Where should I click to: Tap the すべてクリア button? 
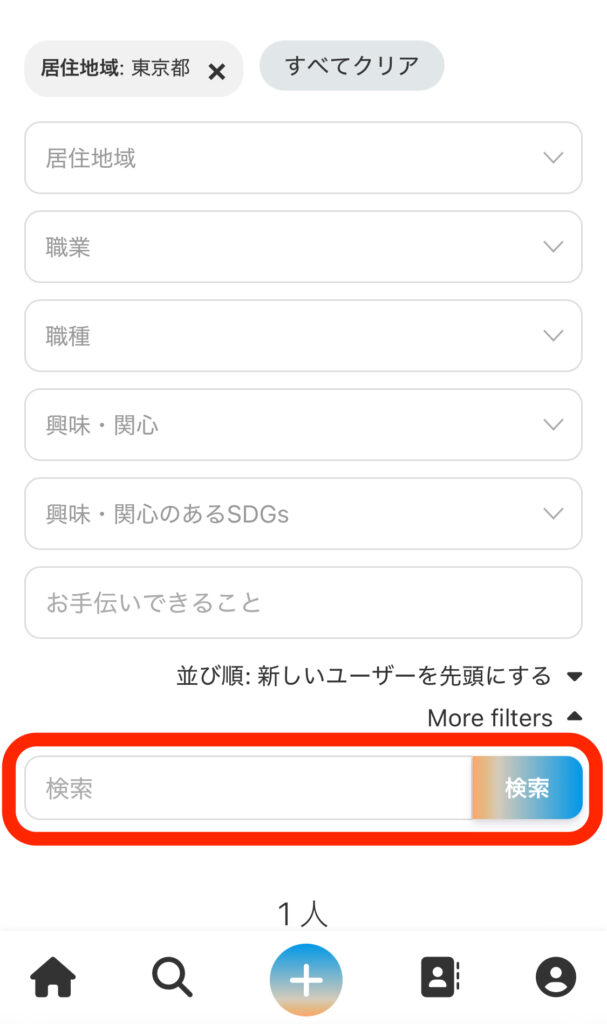pos(351,66)
